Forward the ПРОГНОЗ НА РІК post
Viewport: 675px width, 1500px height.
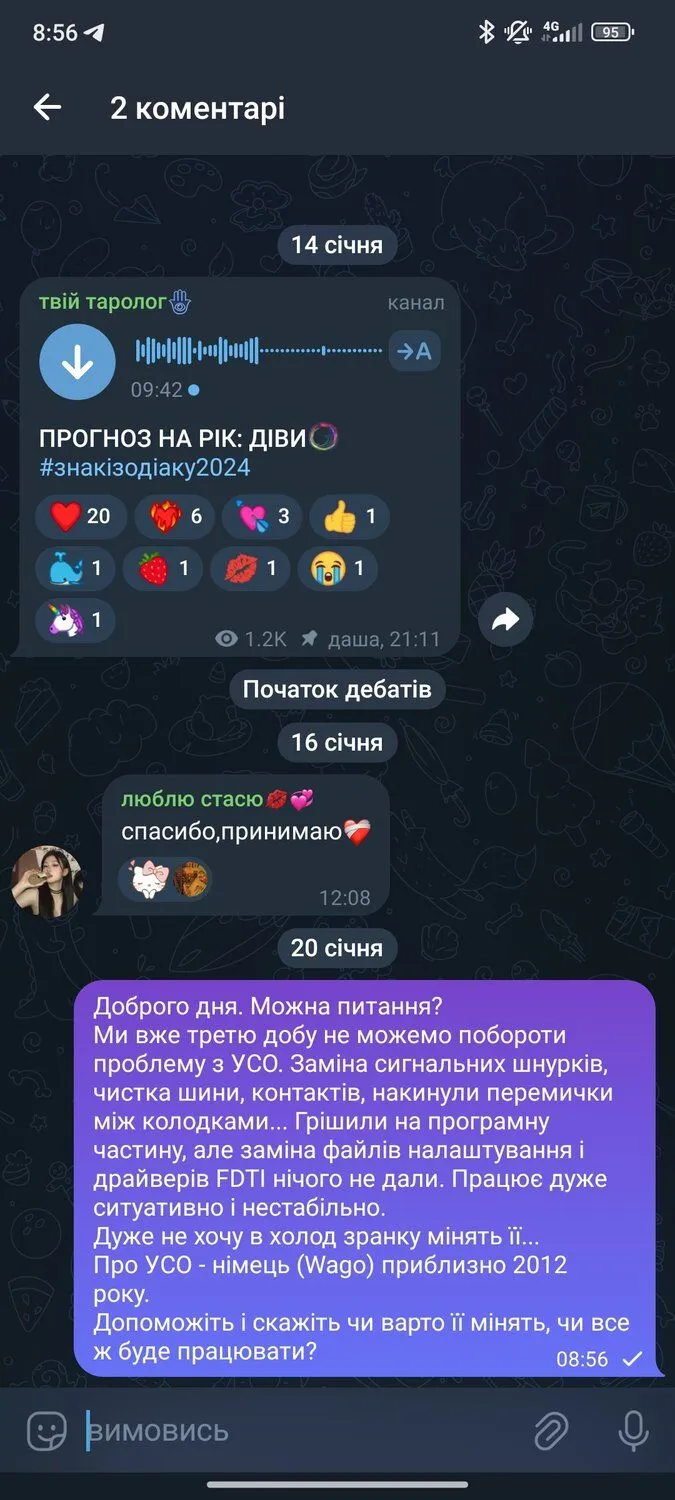pos(505,620)
